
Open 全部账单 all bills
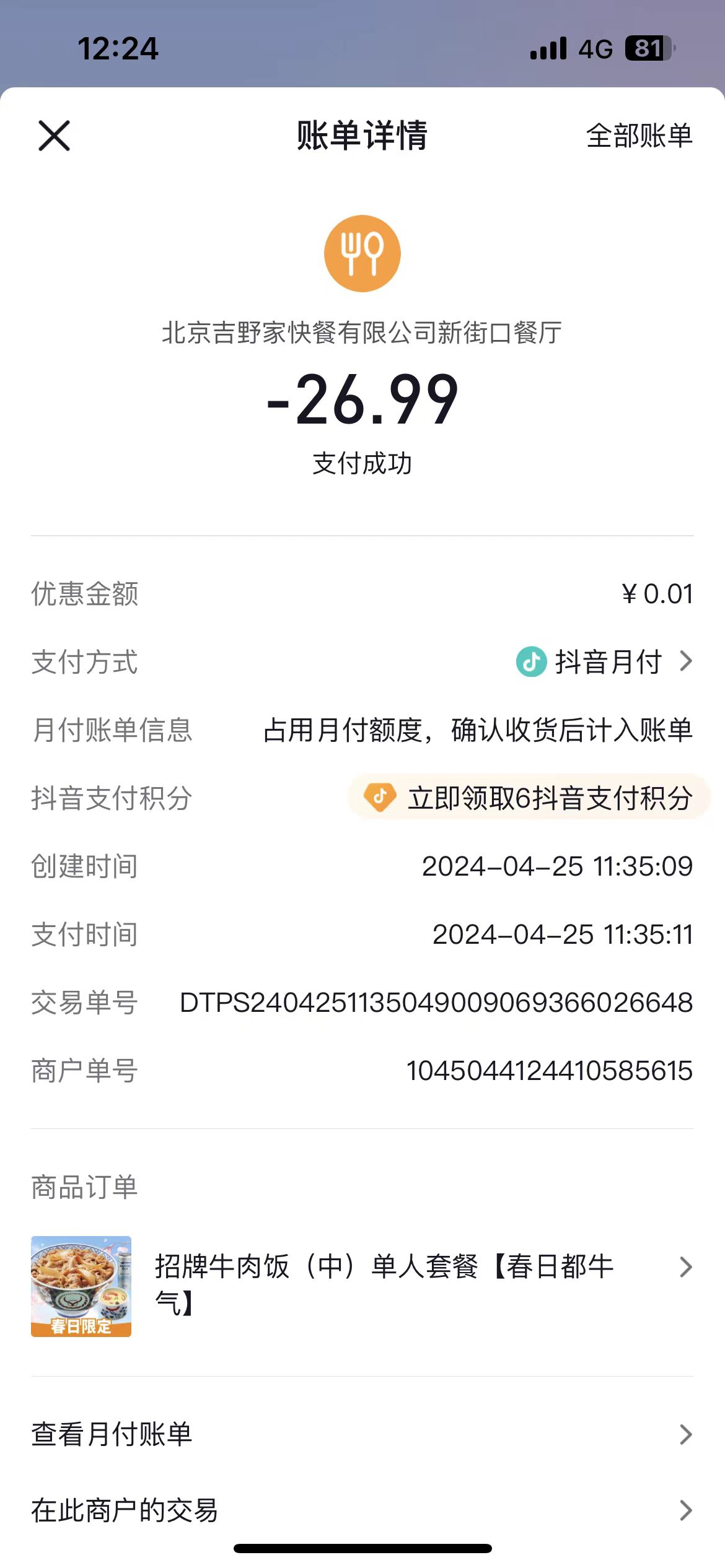(639, 136)
